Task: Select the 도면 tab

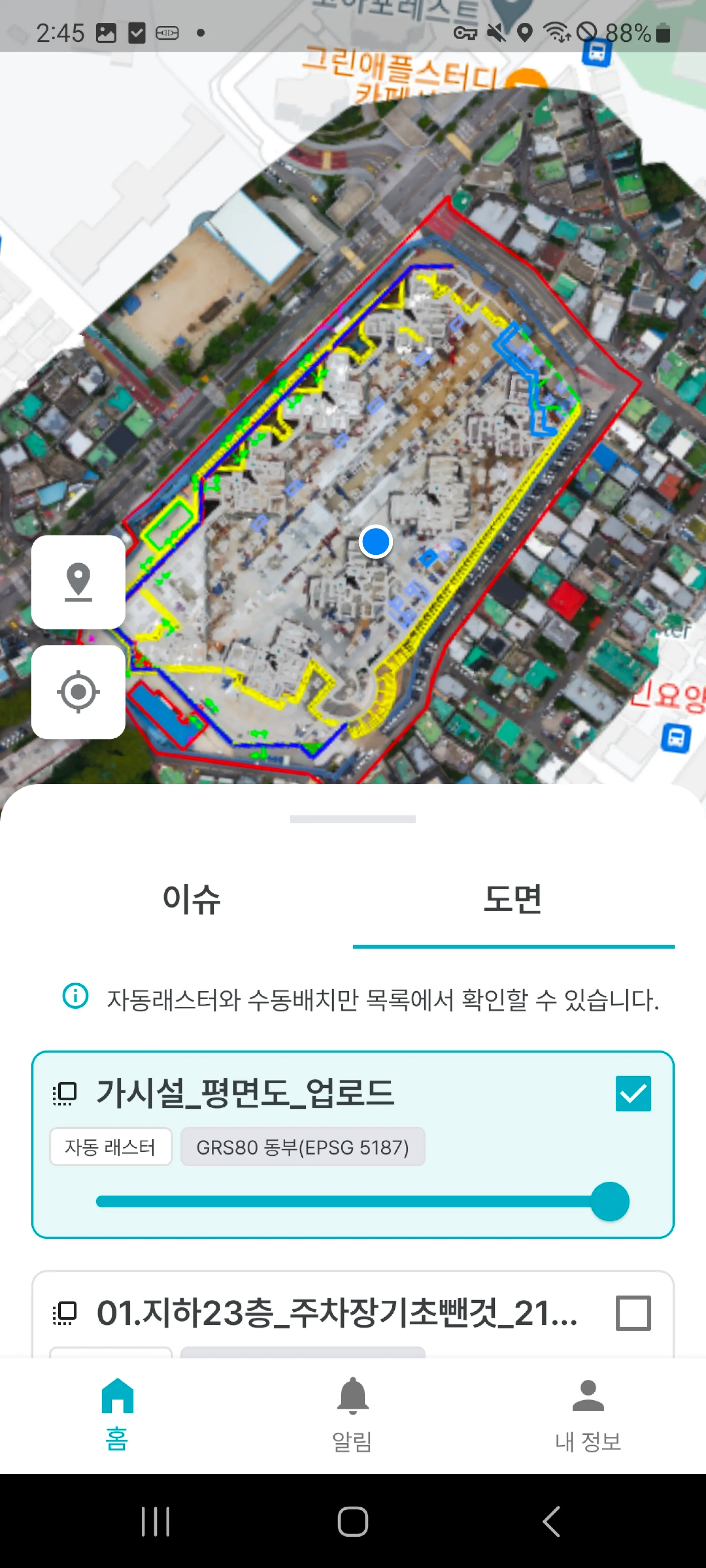Action: (x=513, y=899)
